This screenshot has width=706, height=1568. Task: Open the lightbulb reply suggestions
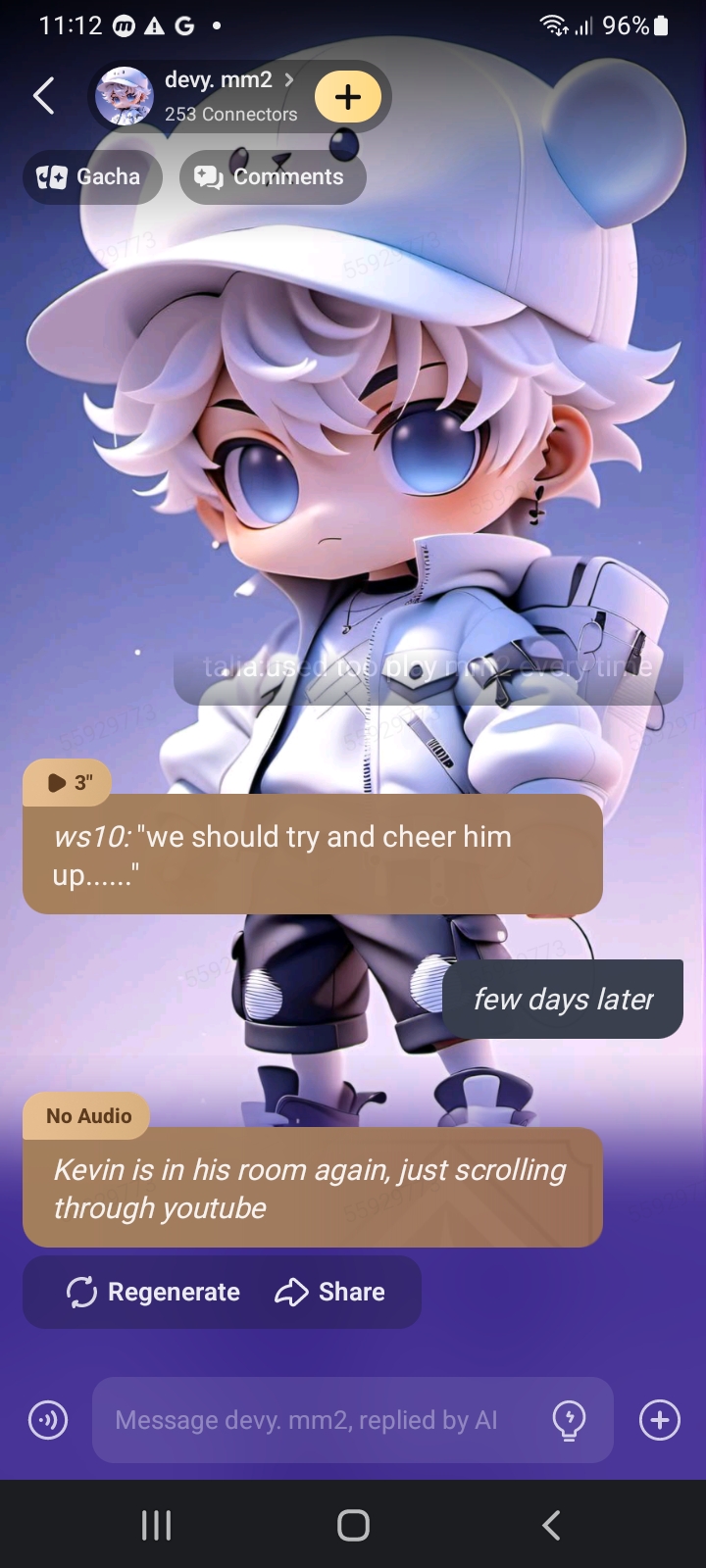[570, 1419]
